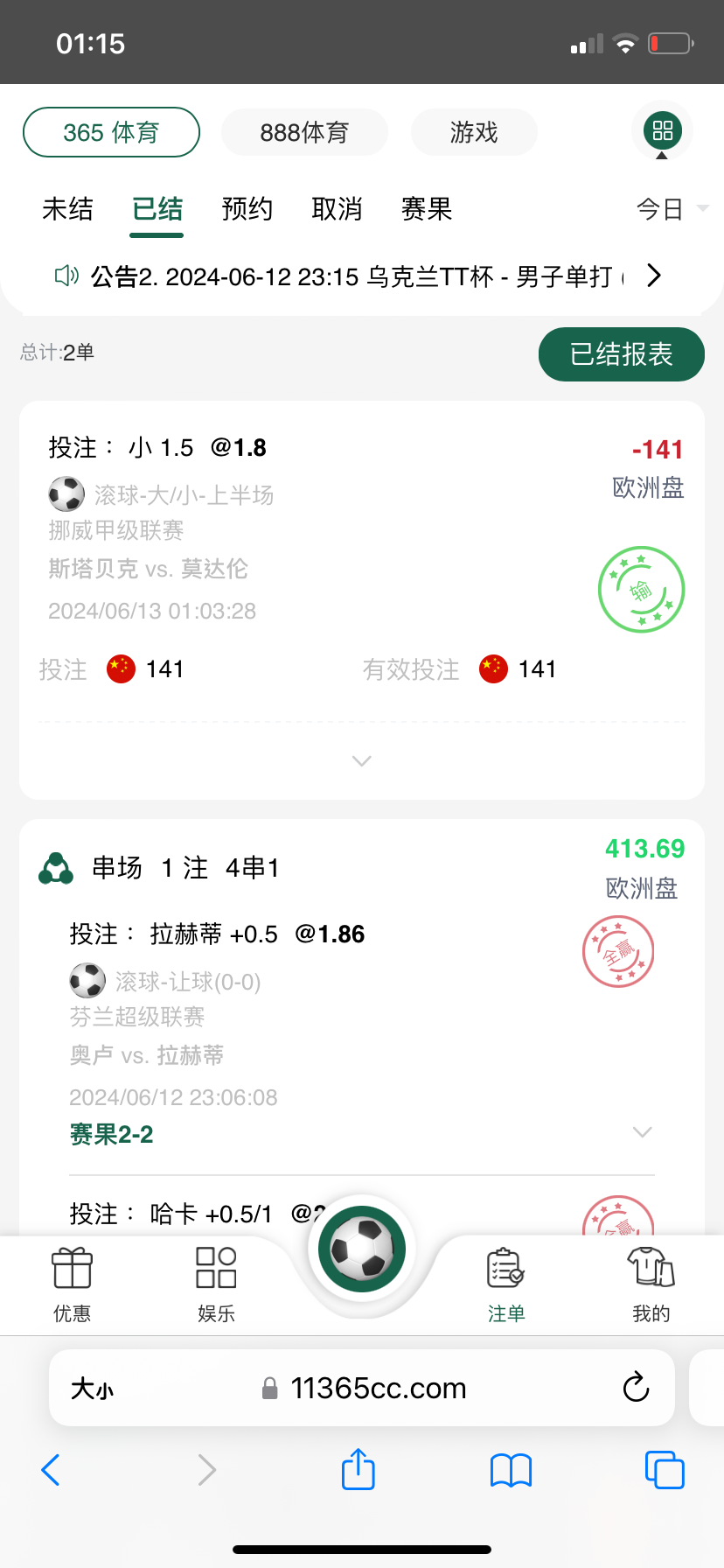The image size is (724, 1568).
Task: Switch to the 取消 tab
Action: [337, 209]
